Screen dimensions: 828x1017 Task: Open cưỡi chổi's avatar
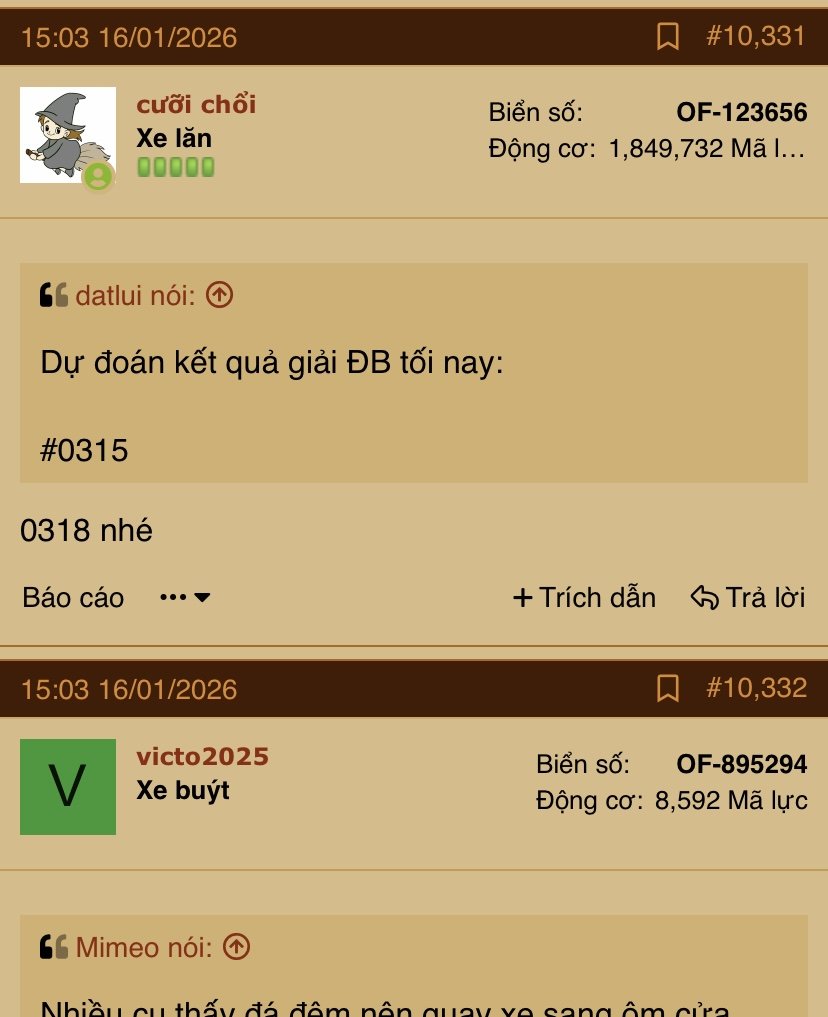pos(68,135)
